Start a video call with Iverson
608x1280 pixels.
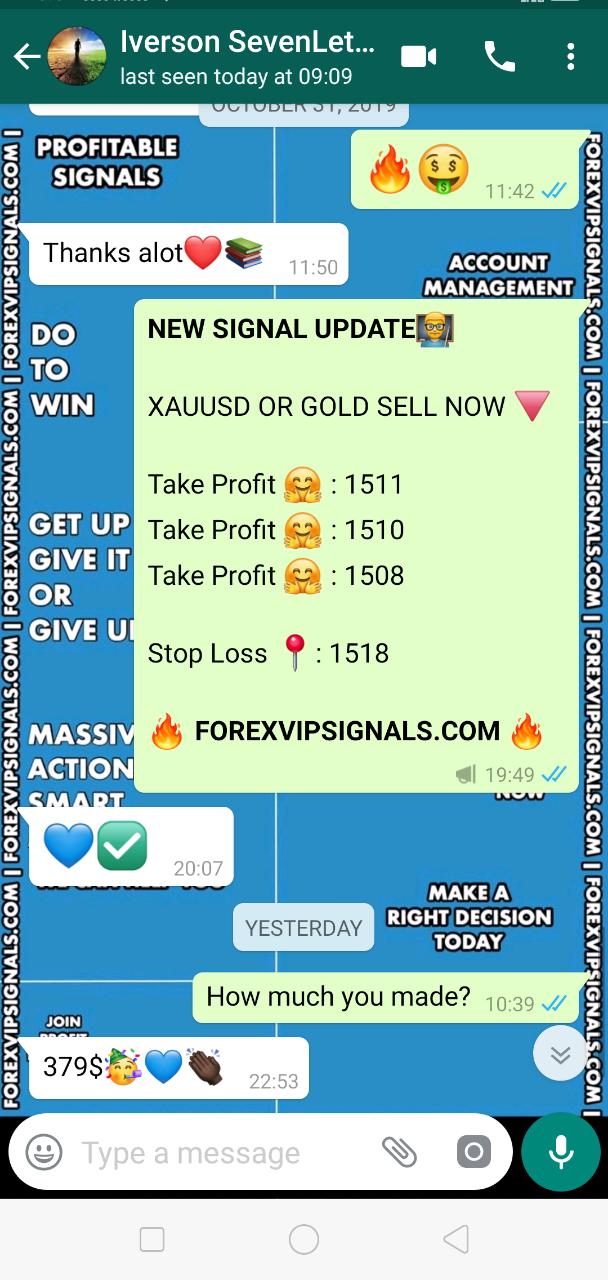tap(419, 56)
